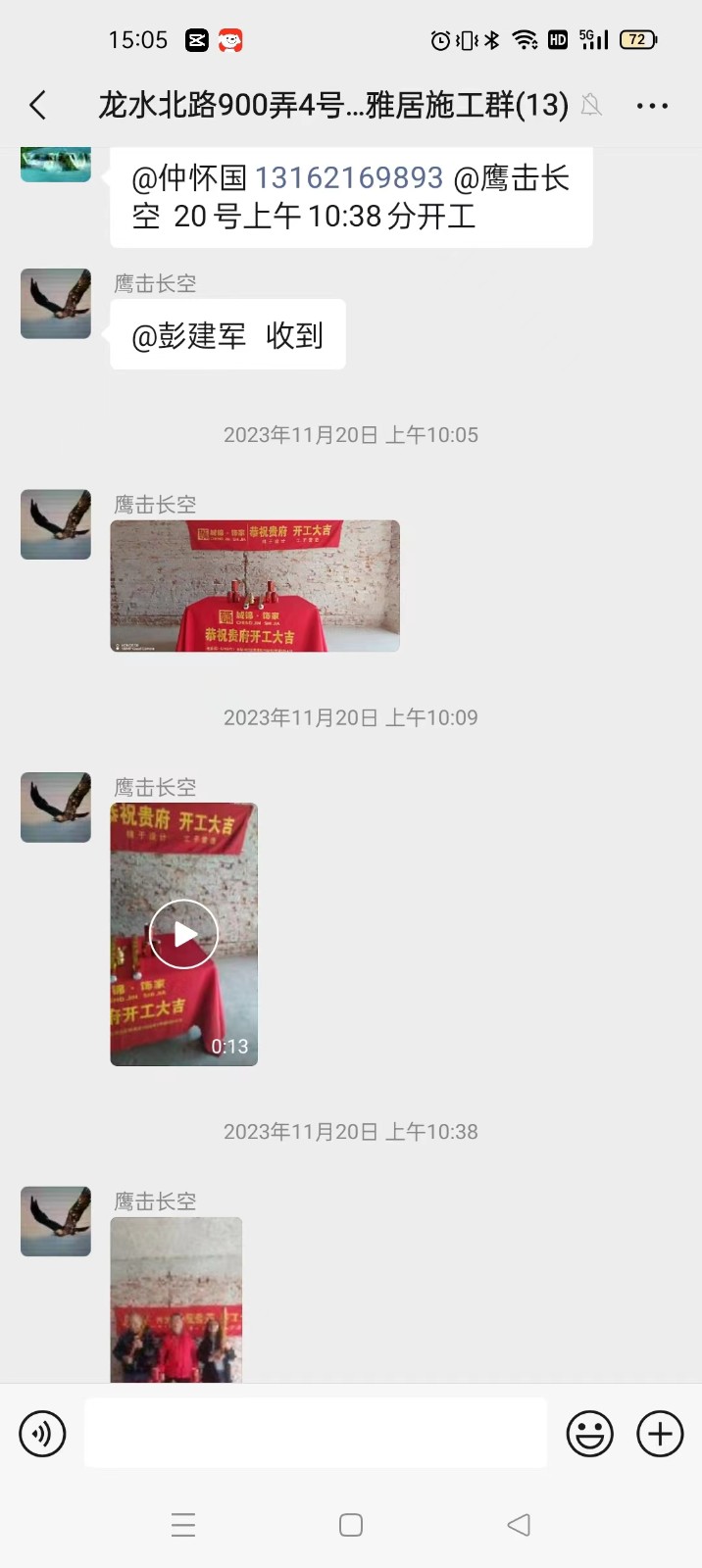Open the emoji picker

[590, 1434]
